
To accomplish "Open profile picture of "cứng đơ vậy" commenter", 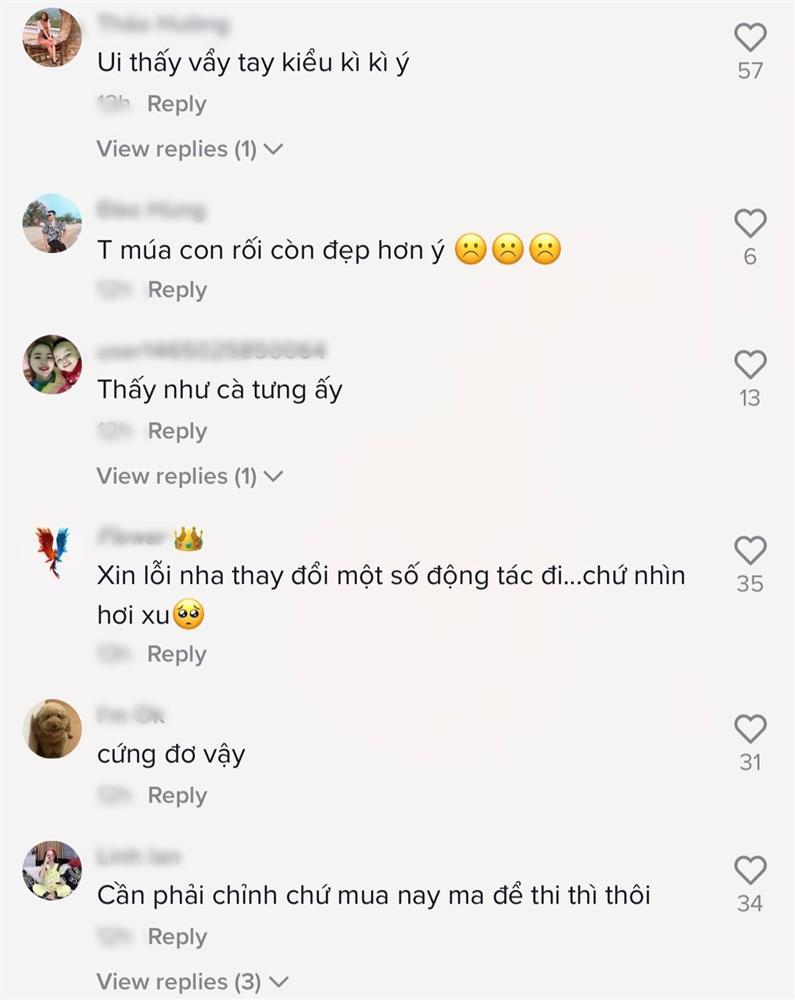I will click(52, 728).
